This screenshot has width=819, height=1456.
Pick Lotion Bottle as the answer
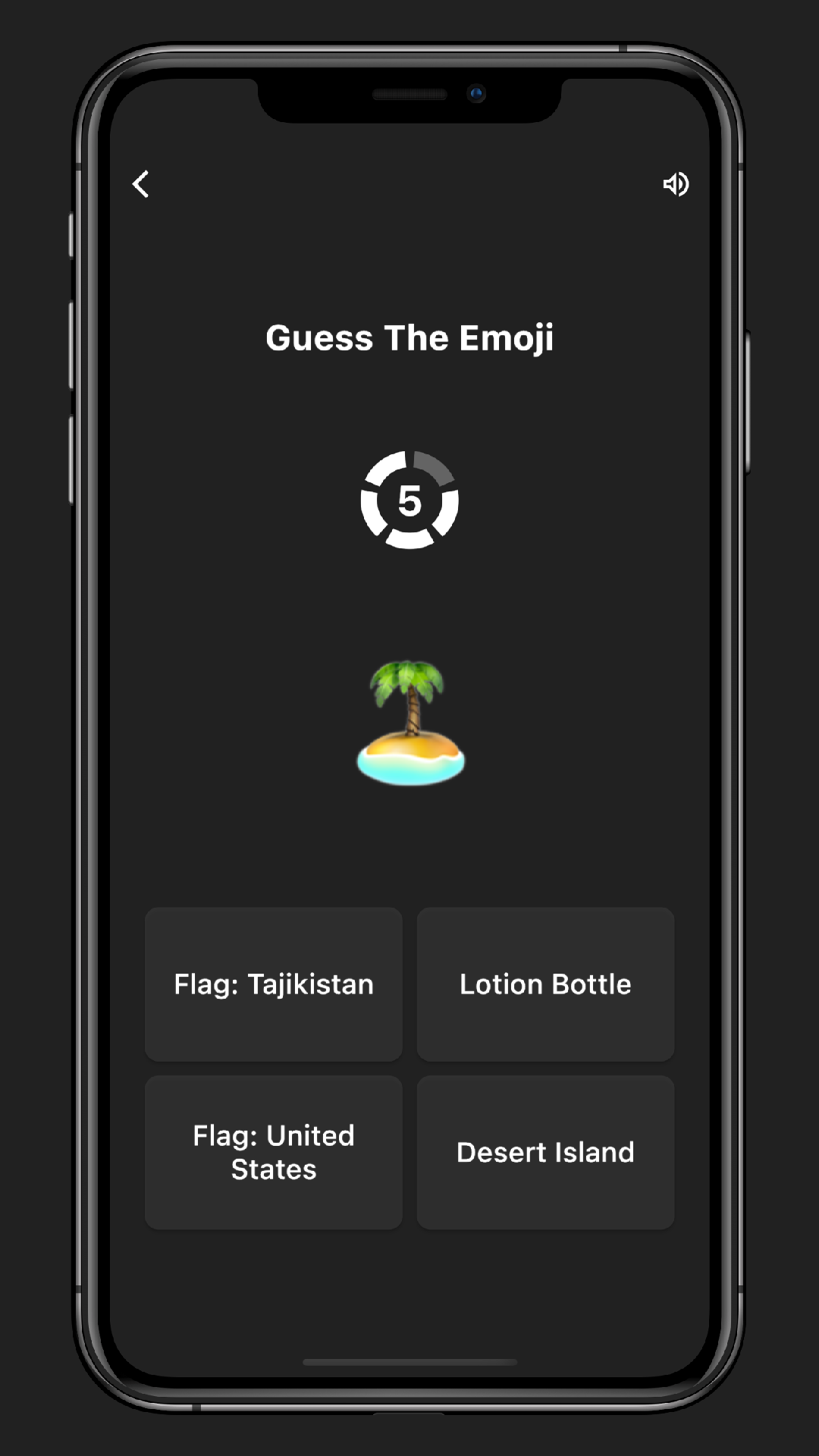[545, 984]
